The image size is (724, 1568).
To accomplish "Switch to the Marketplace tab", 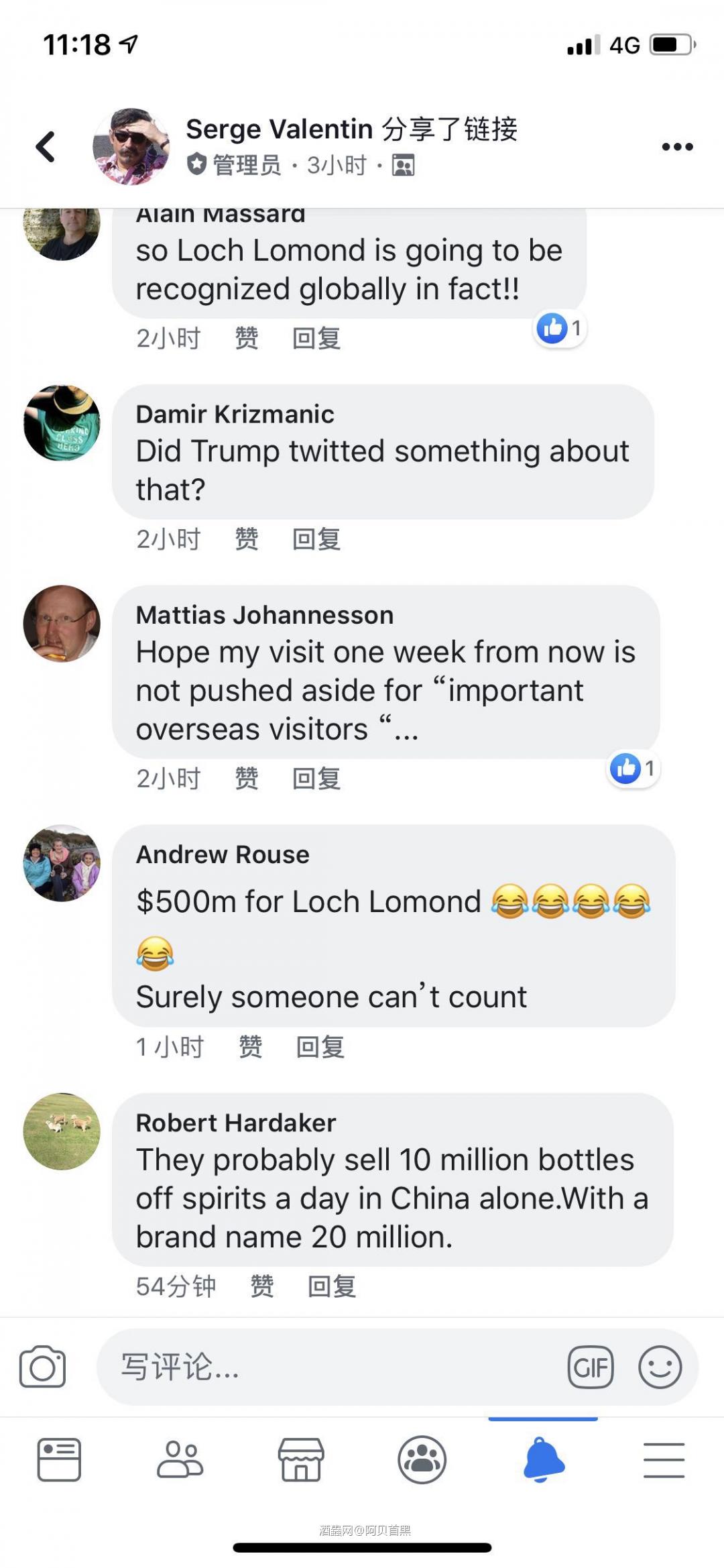I will (x=301, y=1459).
